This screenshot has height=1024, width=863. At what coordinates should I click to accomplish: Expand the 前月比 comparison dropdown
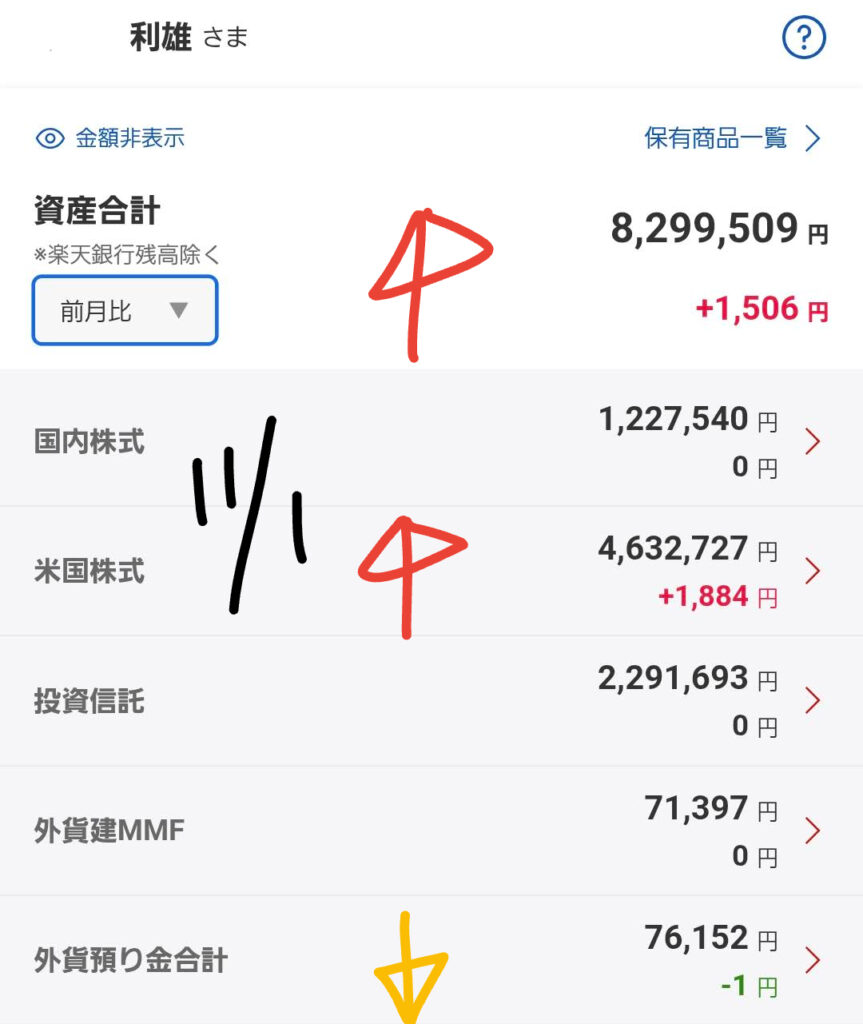pos(125,311)
